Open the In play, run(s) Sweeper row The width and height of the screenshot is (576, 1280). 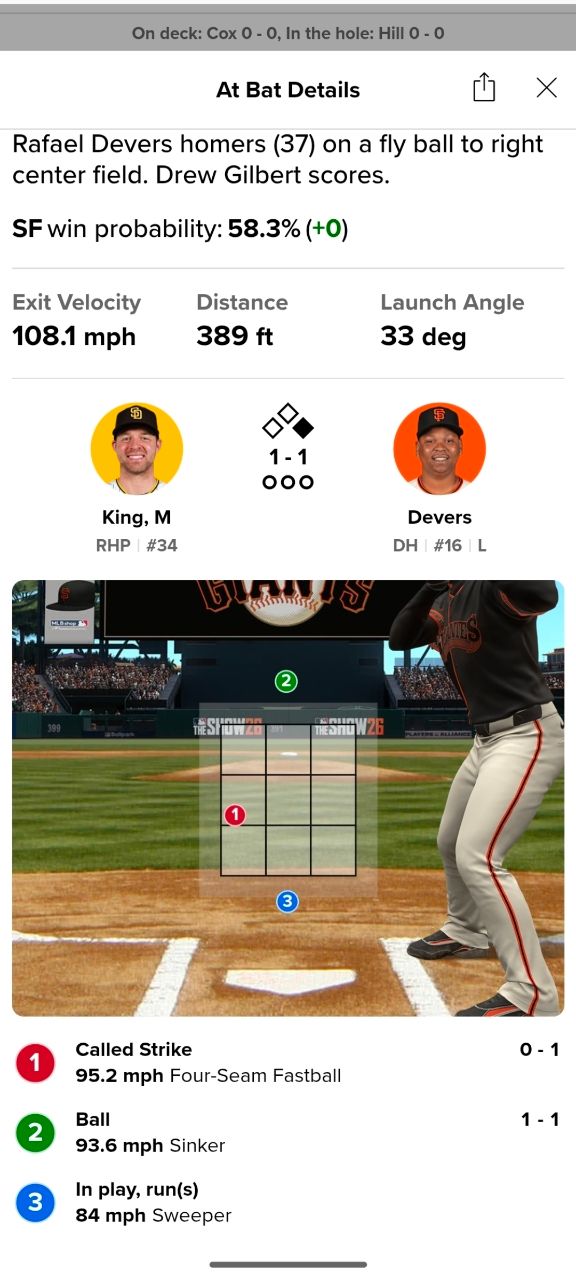point(288,1203)
